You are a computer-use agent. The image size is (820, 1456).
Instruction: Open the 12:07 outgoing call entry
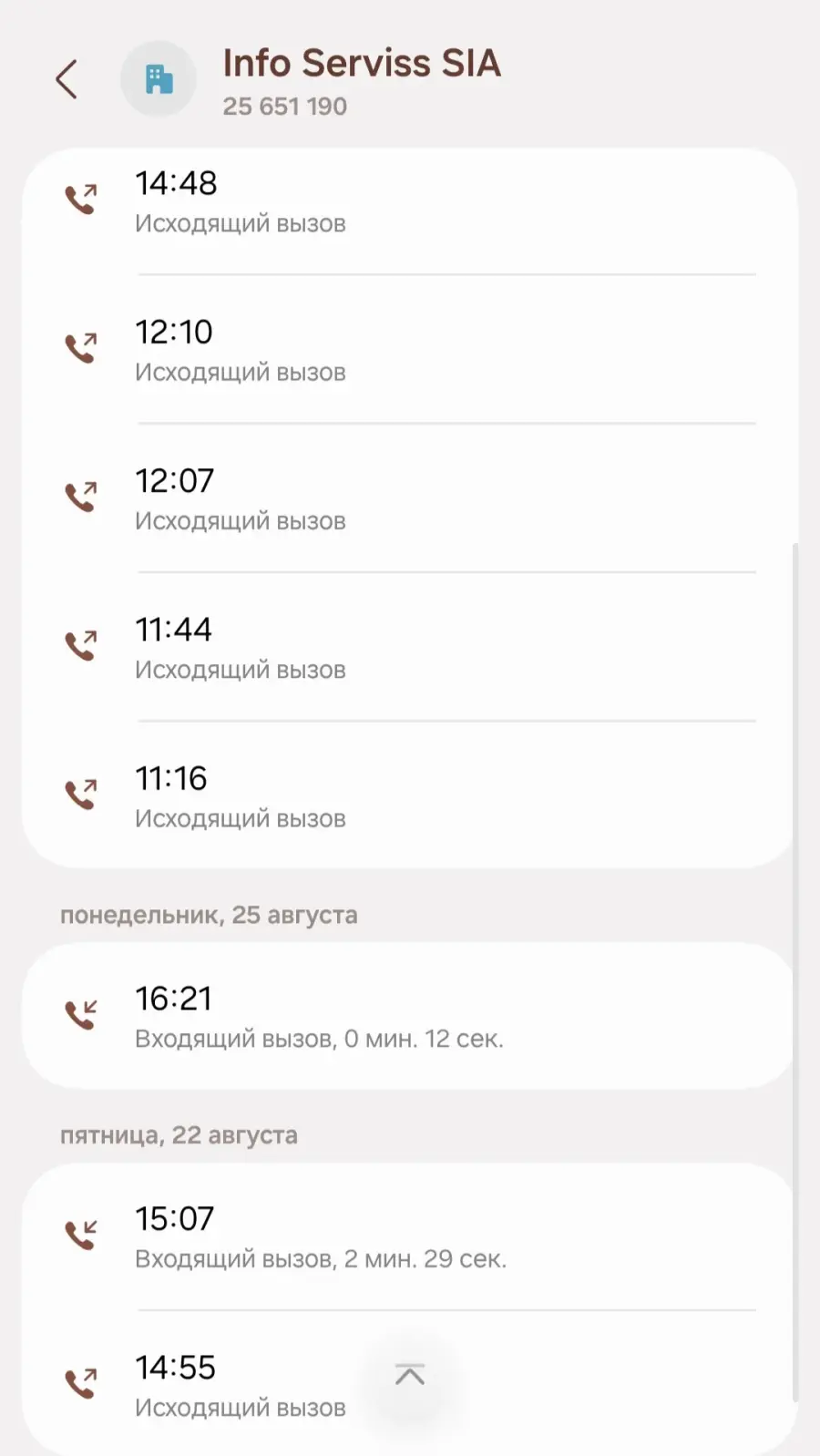410,499
